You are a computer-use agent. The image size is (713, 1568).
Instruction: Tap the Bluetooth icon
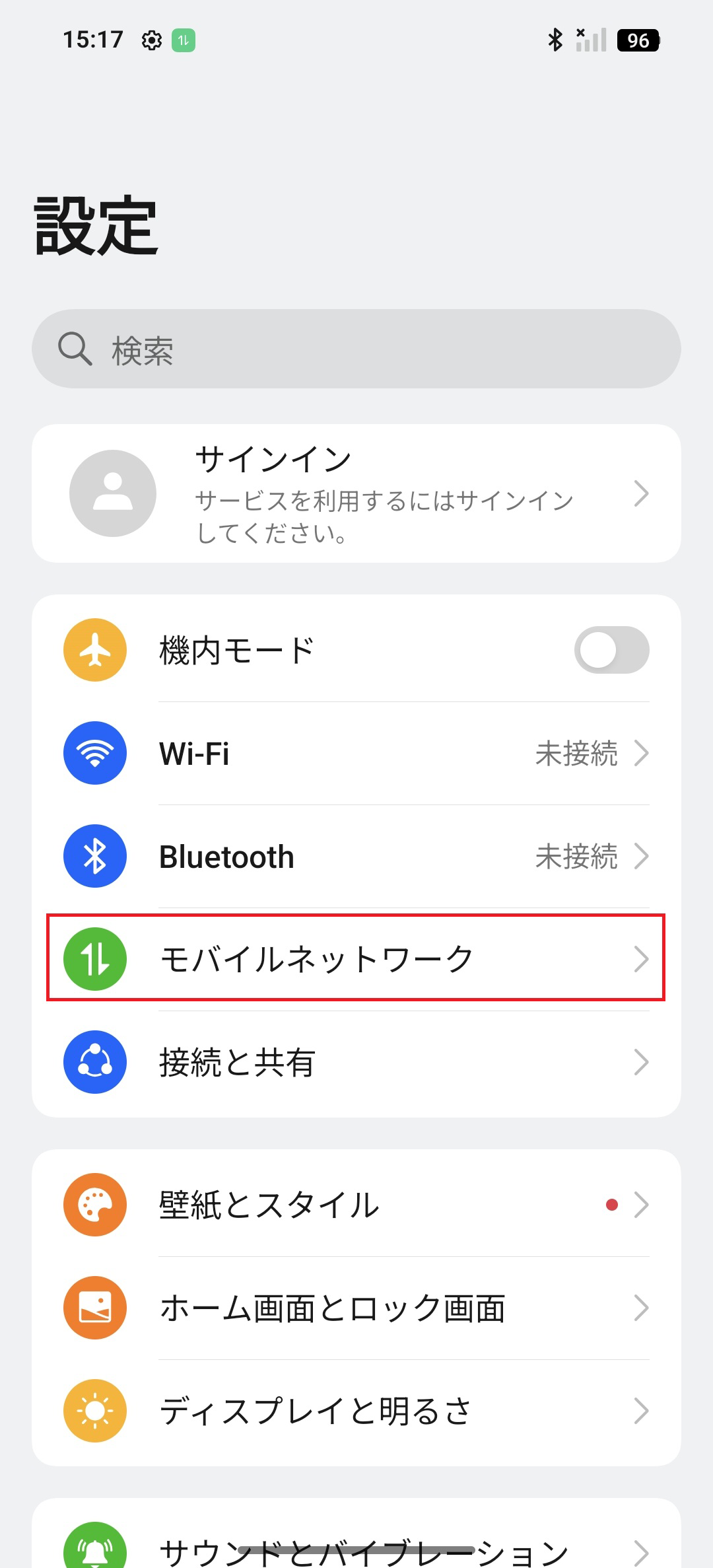tap(94, 855)
